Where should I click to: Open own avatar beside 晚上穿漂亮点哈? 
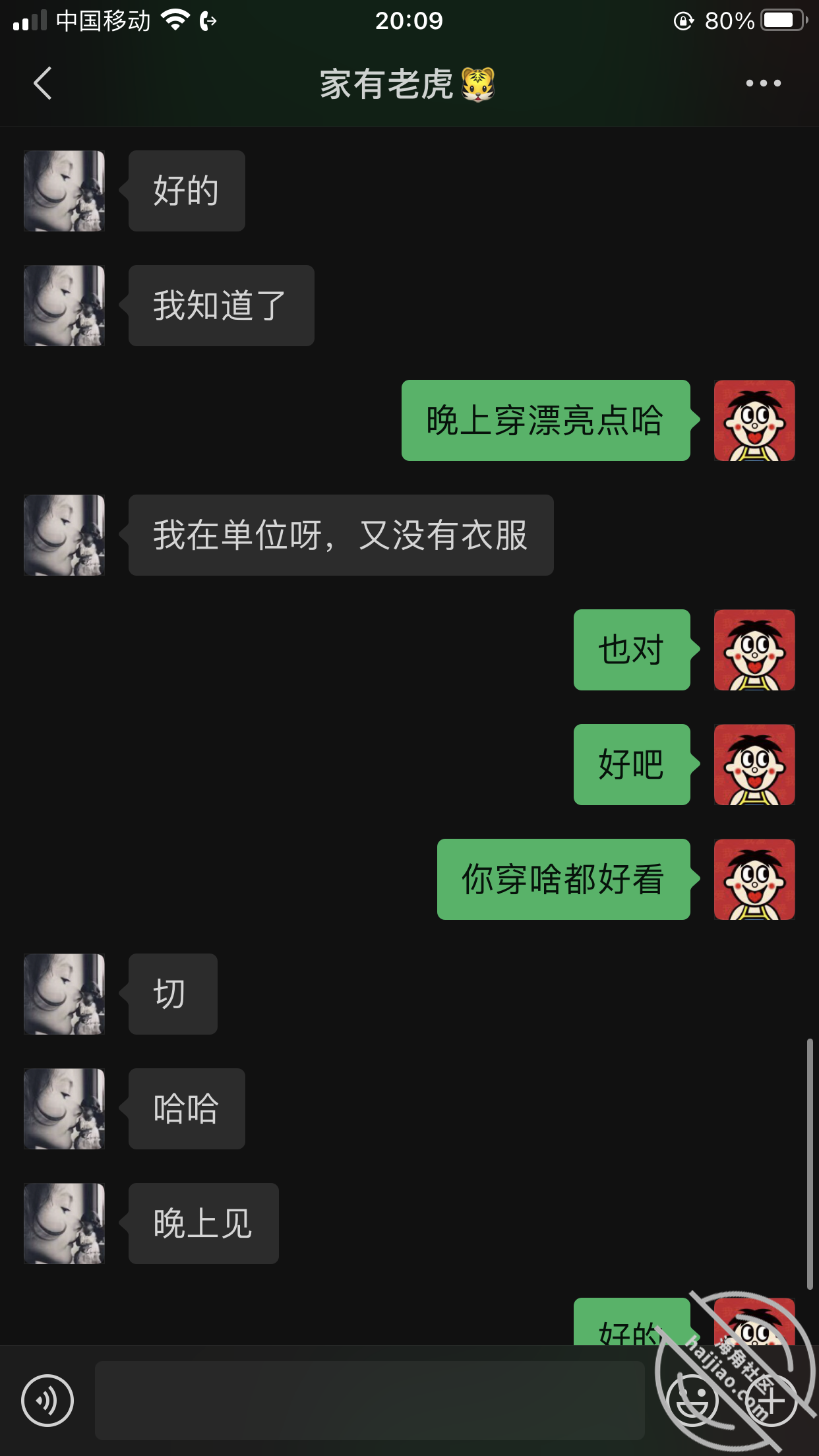754,421
